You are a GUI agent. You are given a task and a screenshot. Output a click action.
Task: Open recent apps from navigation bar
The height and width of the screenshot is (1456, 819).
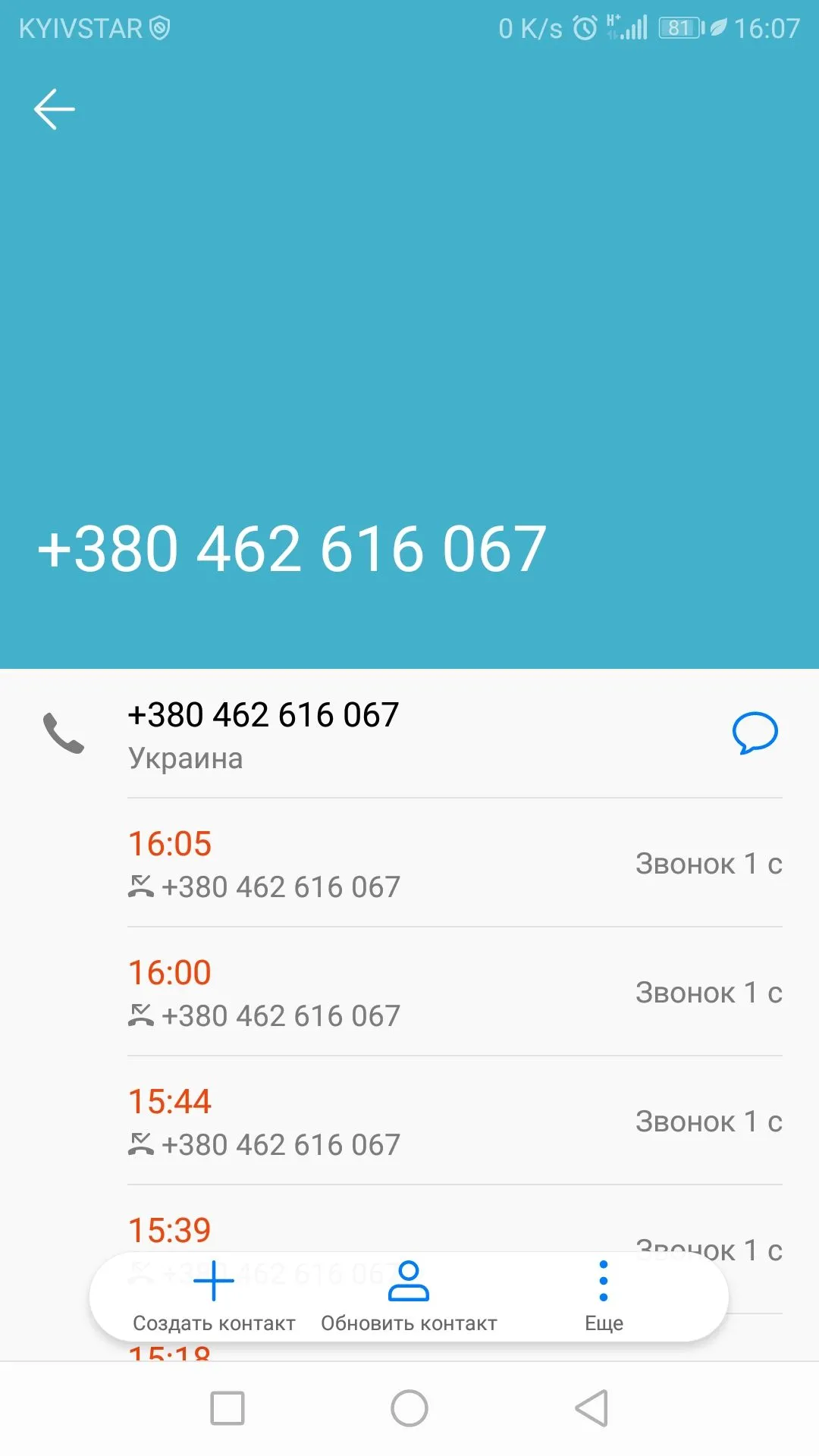(227, 1408)
